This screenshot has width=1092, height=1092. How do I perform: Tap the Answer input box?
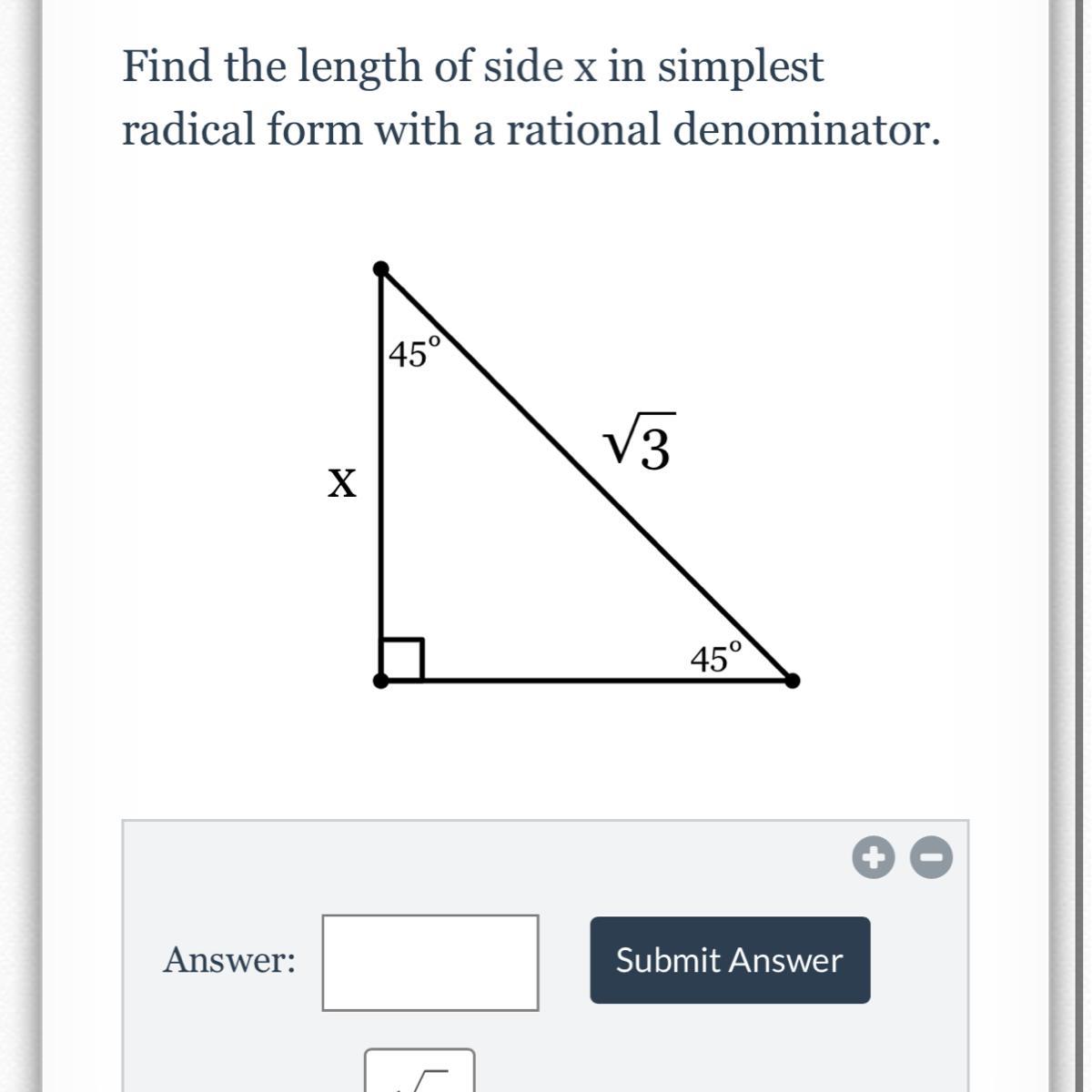pos(430,962)
